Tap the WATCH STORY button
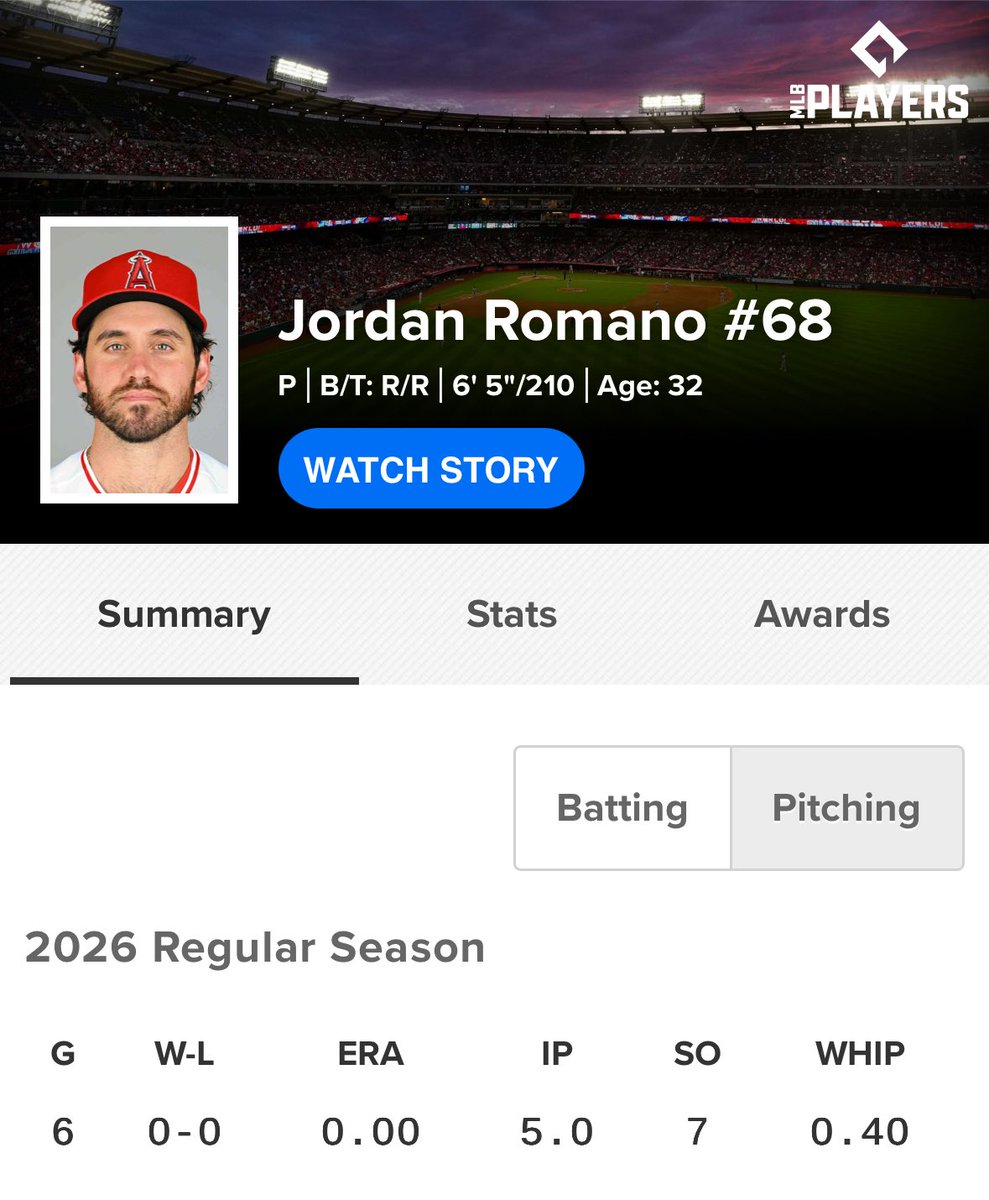The image size is (989, 1200). coord(431,469)
